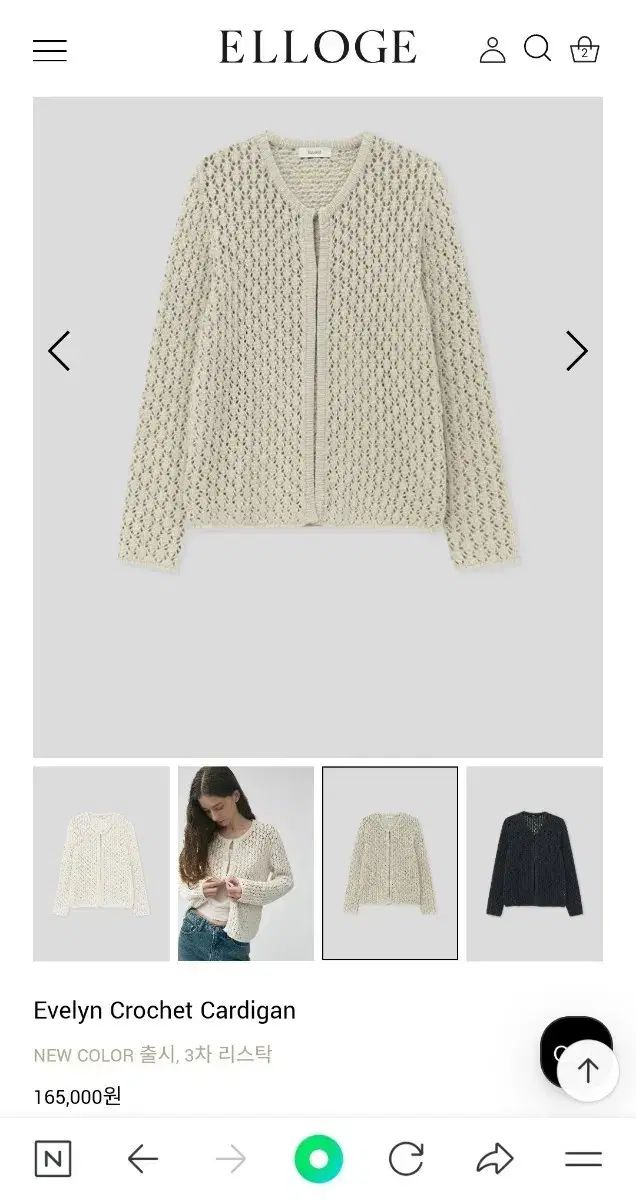Reload the current page

coord(406,1159)
